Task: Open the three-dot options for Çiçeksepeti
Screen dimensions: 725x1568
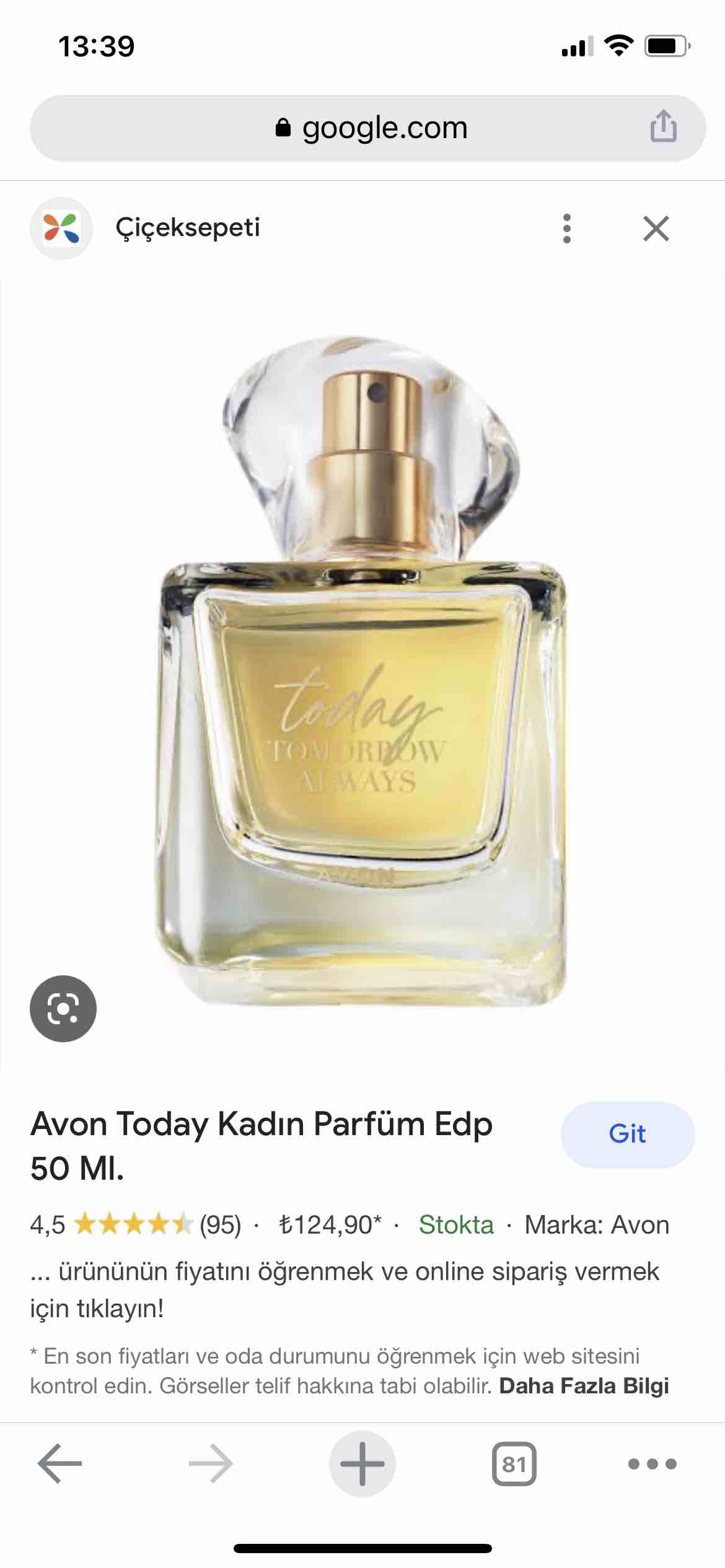Action: [566, 229]
